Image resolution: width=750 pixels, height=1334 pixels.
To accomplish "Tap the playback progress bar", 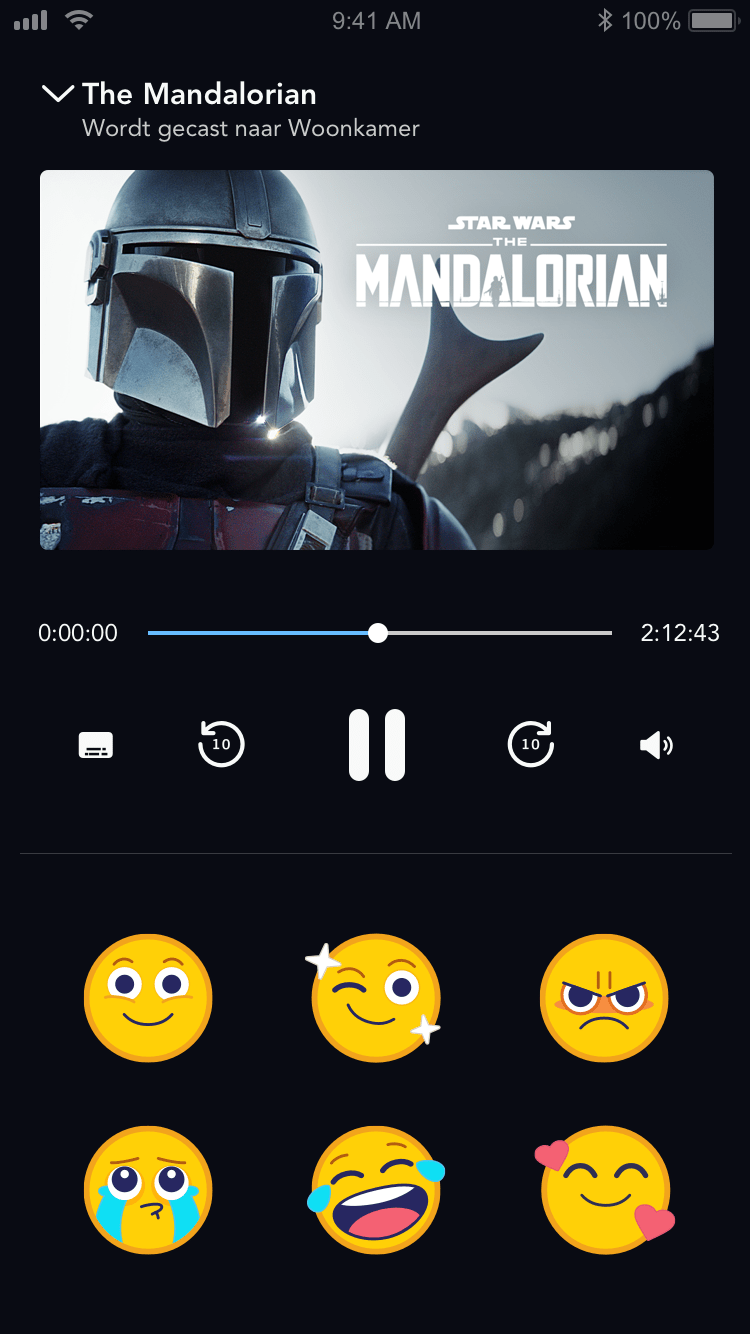I will [380, 633].
